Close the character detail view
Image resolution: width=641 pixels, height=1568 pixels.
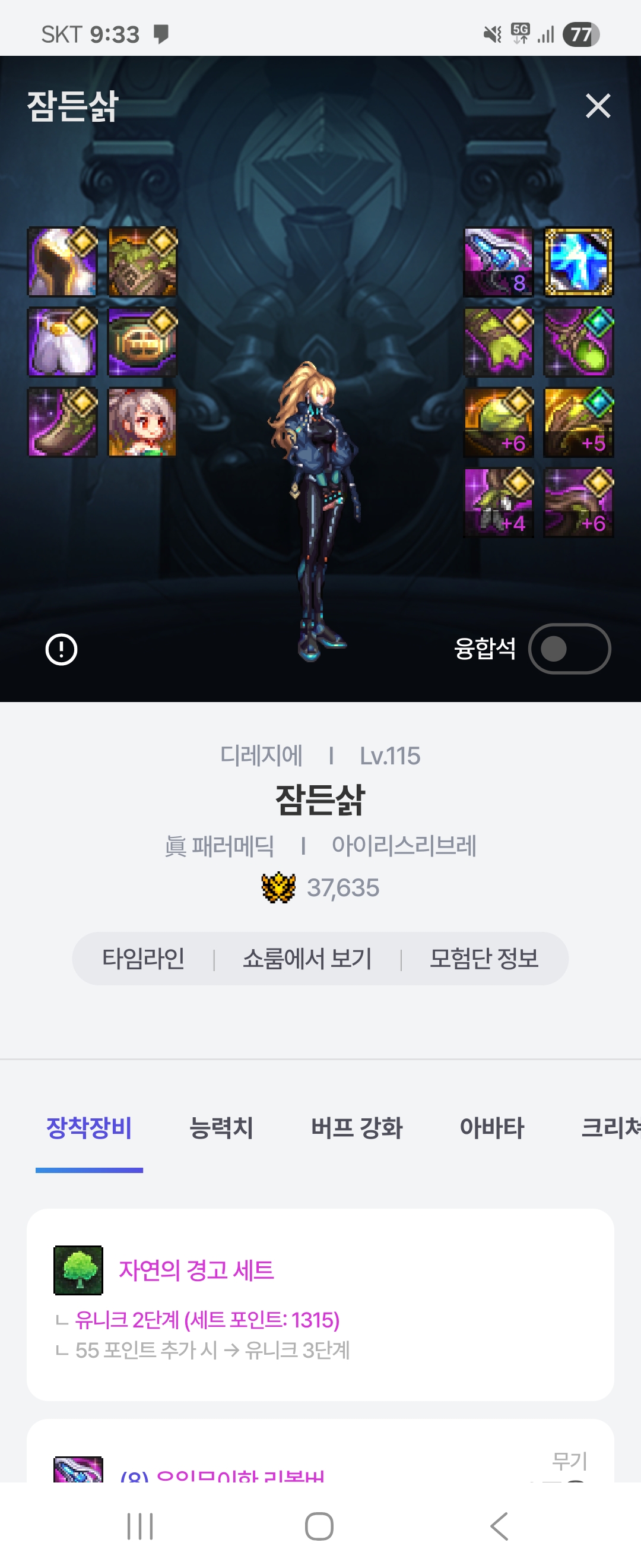click(597, 106)
